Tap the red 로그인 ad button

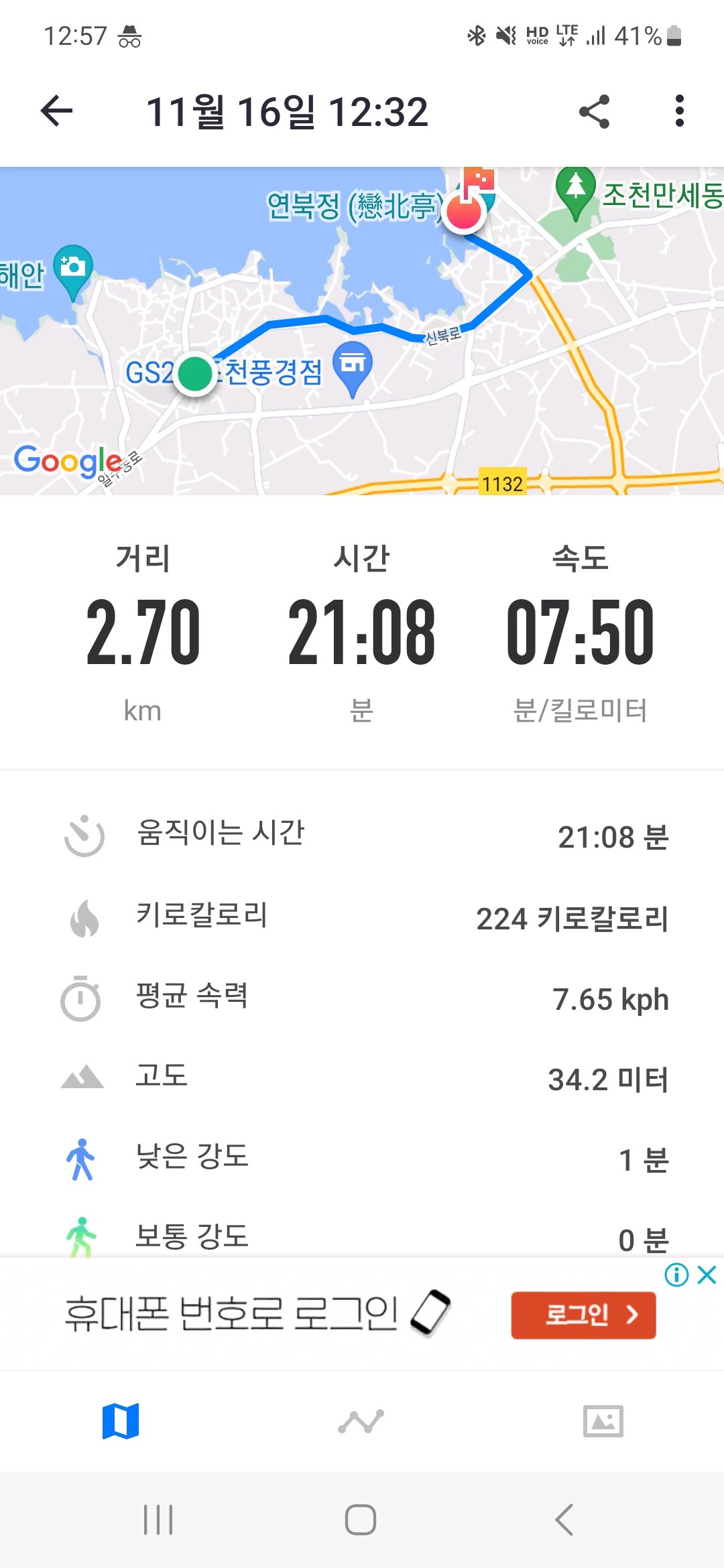pyautogui.click(x=583, y=1315)
